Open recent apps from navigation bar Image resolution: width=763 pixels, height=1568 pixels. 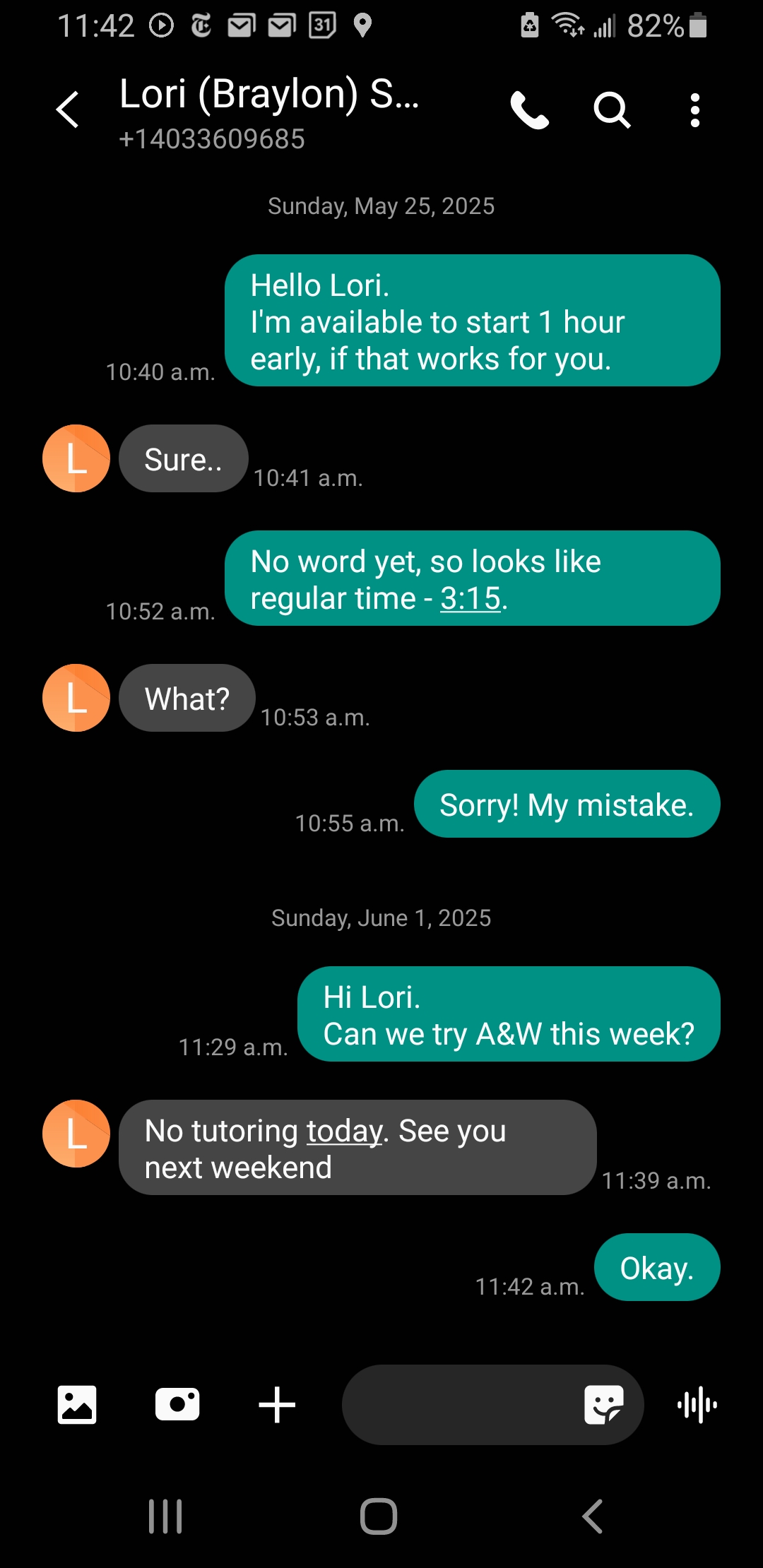[165, 1516]
